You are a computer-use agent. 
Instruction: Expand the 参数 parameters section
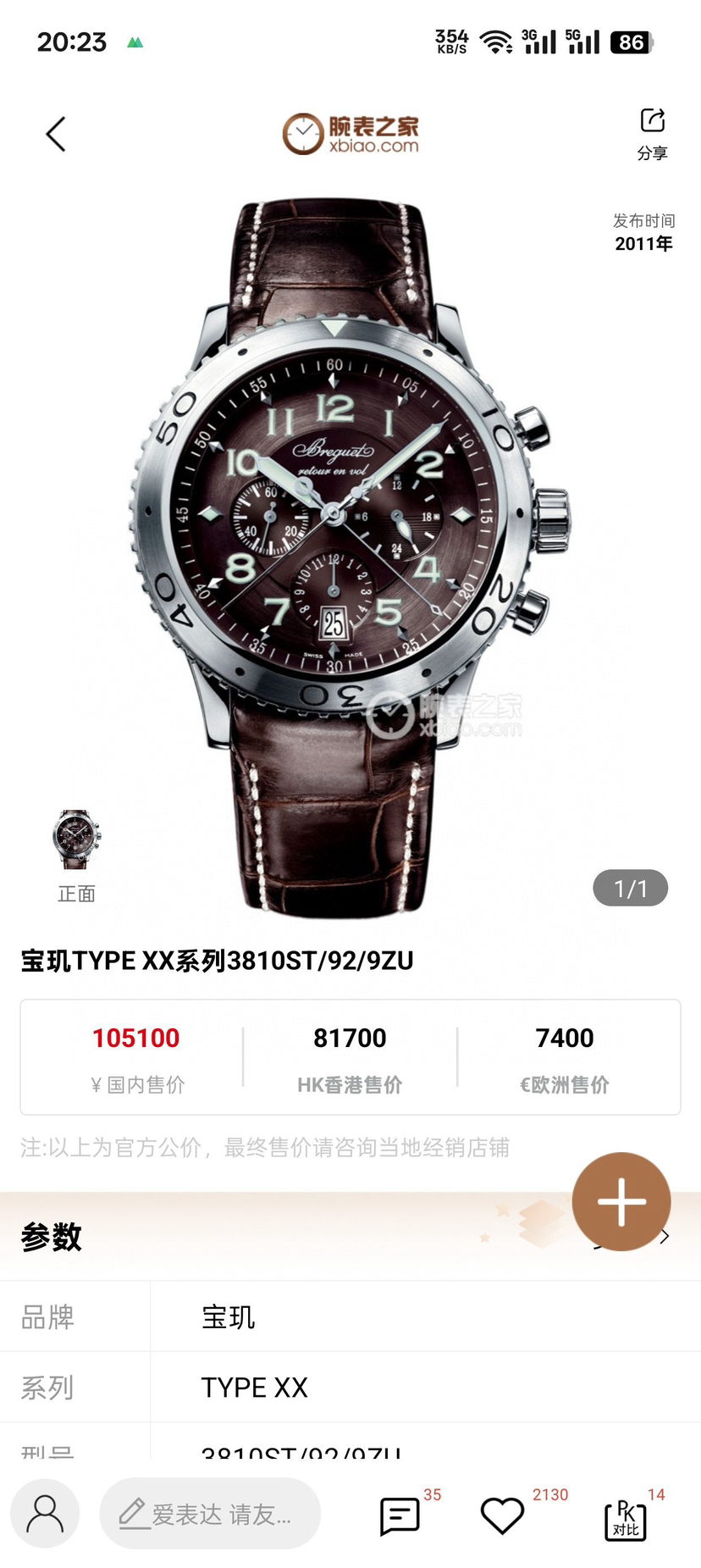coord(665,1236)
